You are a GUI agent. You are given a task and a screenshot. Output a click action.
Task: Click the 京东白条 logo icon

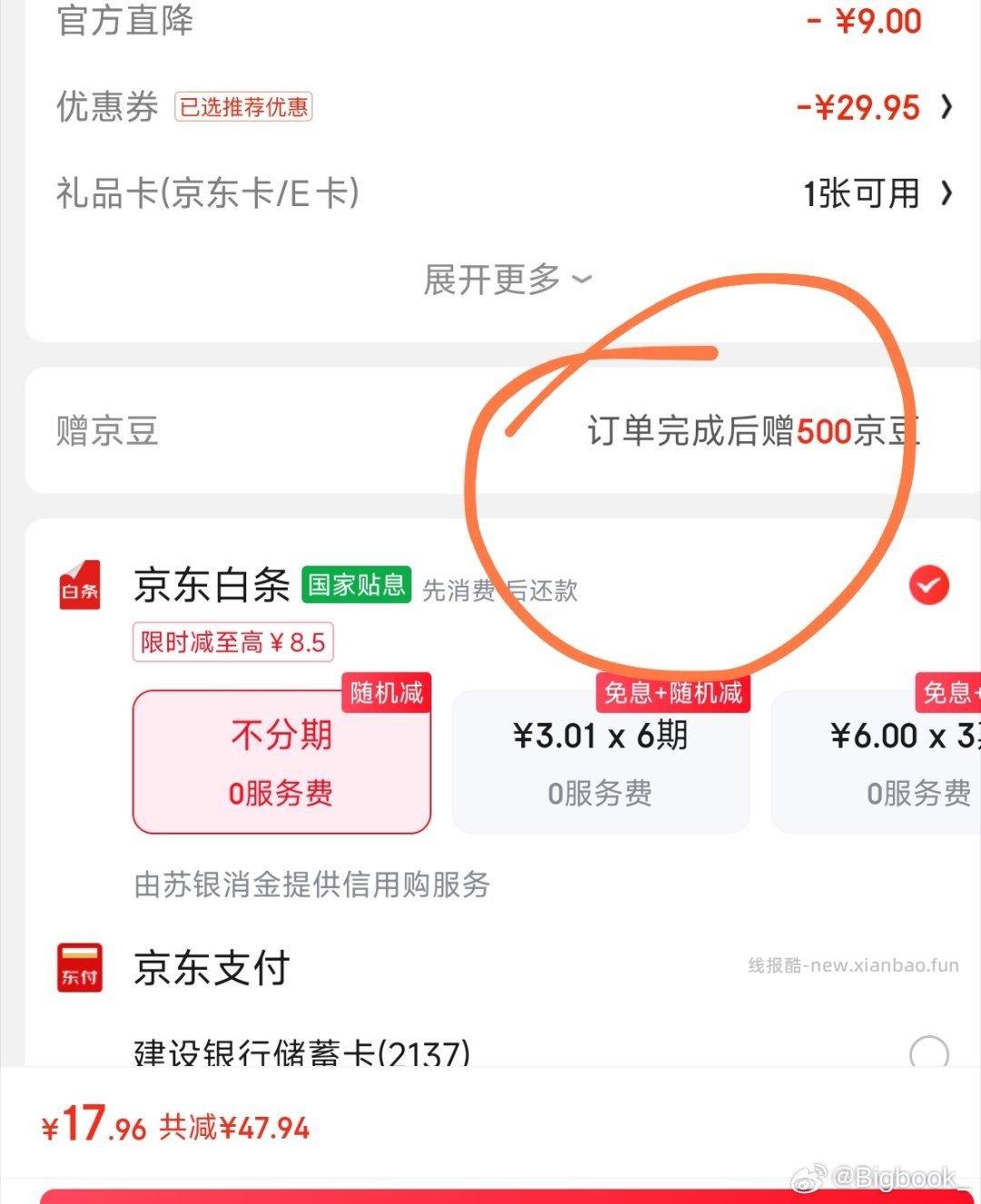click(79, 586)
